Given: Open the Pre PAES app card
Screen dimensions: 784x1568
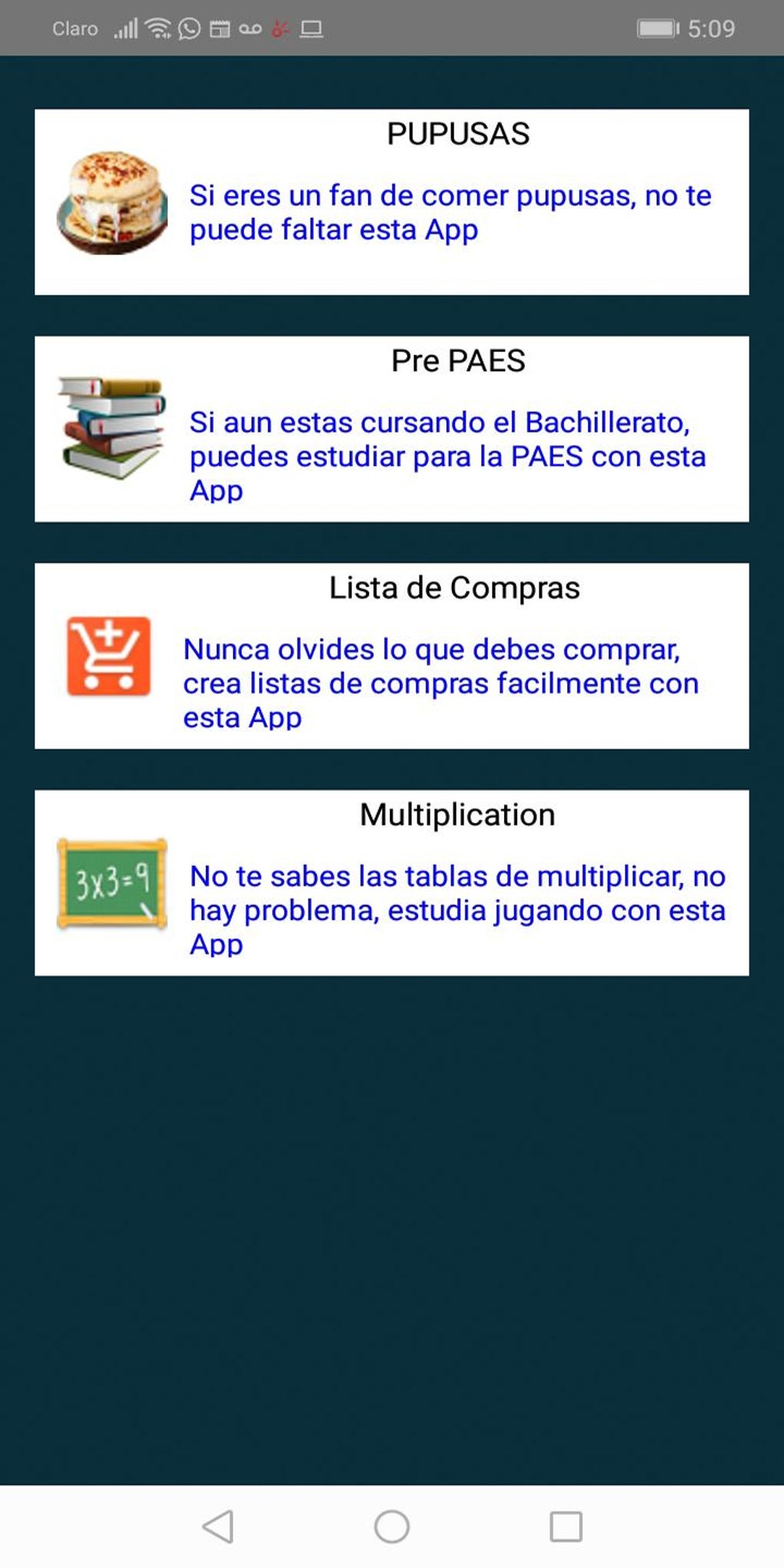Looking at the screenshot, I should [x=392, y=427].
